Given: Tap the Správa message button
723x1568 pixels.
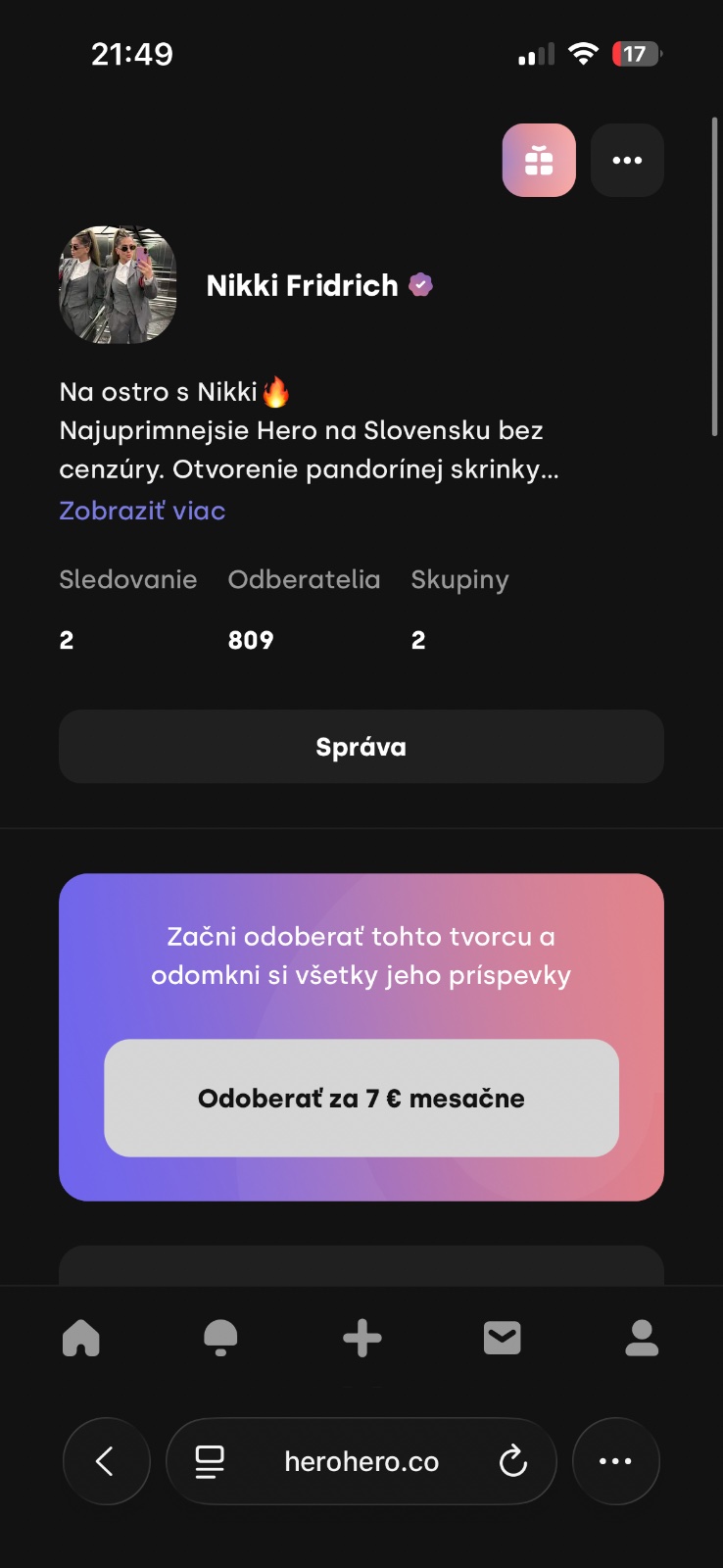Looking at the screenshot, I should click(x=361, y=747).
